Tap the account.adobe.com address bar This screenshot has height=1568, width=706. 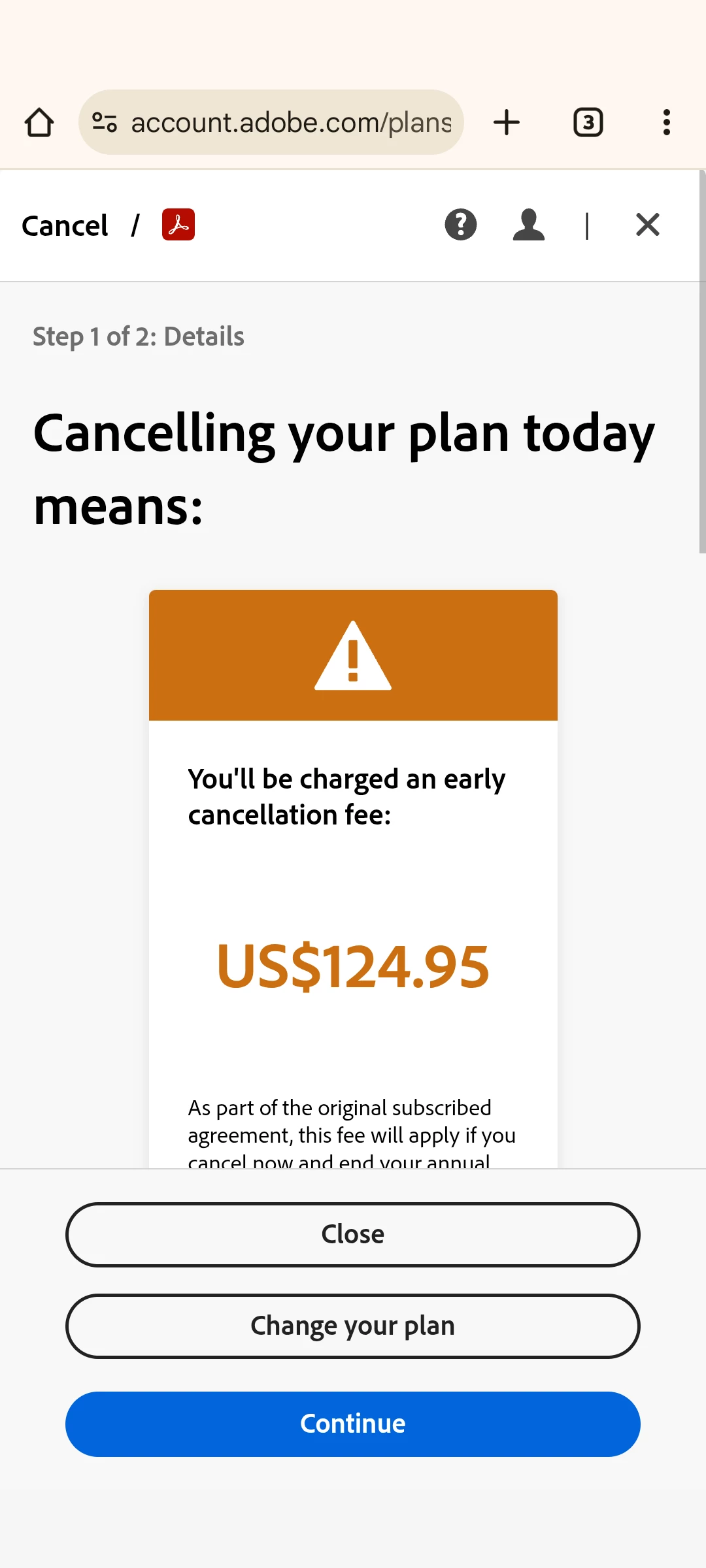pos(291,122)
